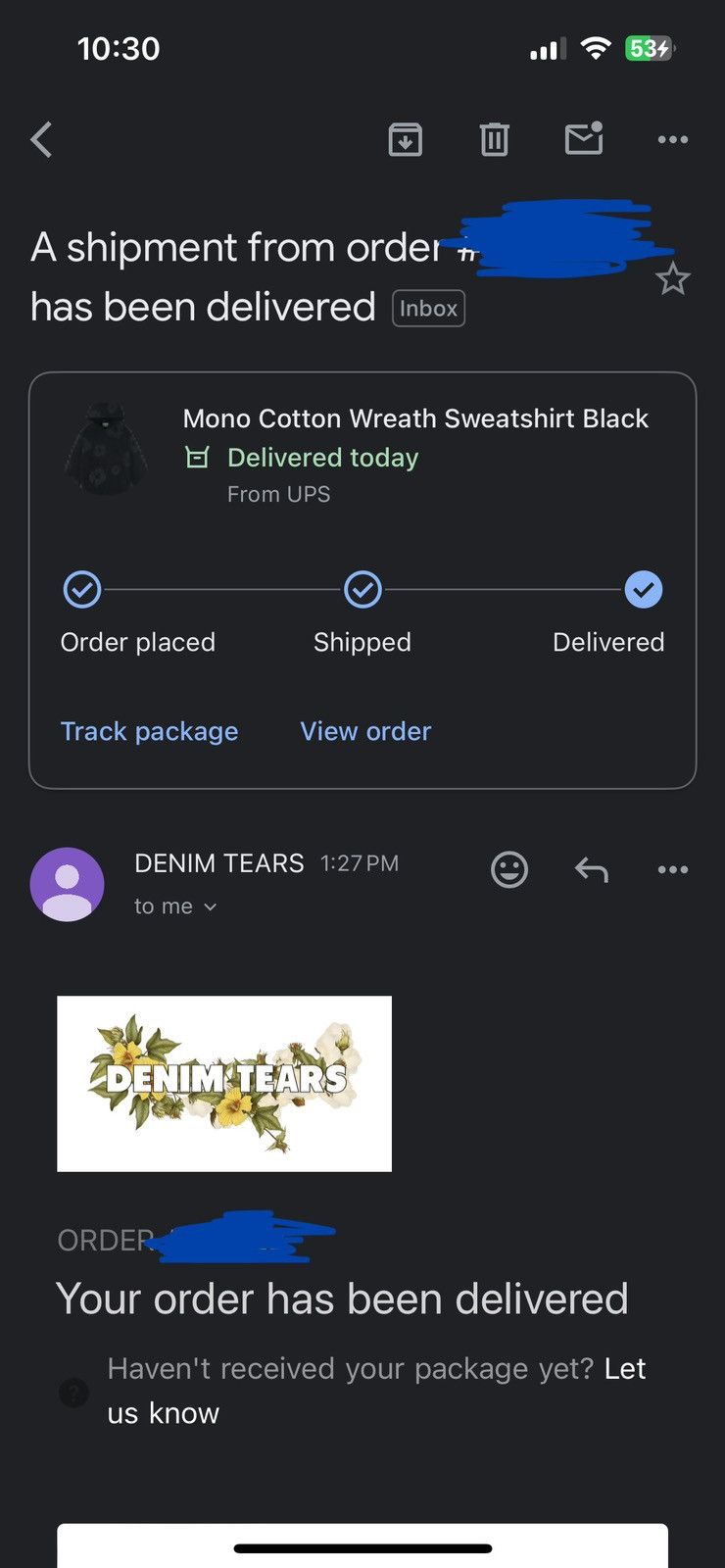Viewport: 725px width, 1568px height.
Task: Open the View order link
Action: [x=365, y=731]
